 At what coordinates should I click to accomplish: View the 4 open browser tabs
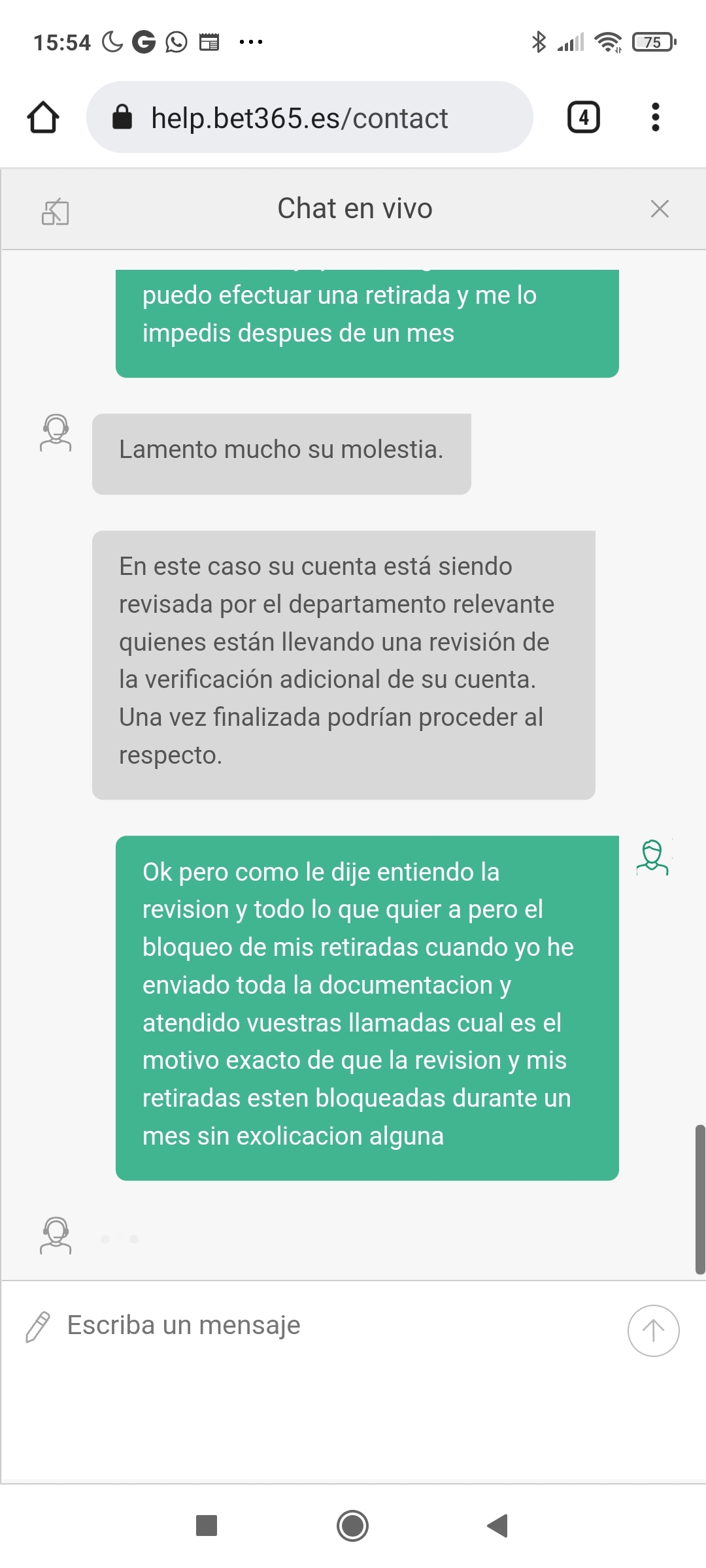point(583,118)
